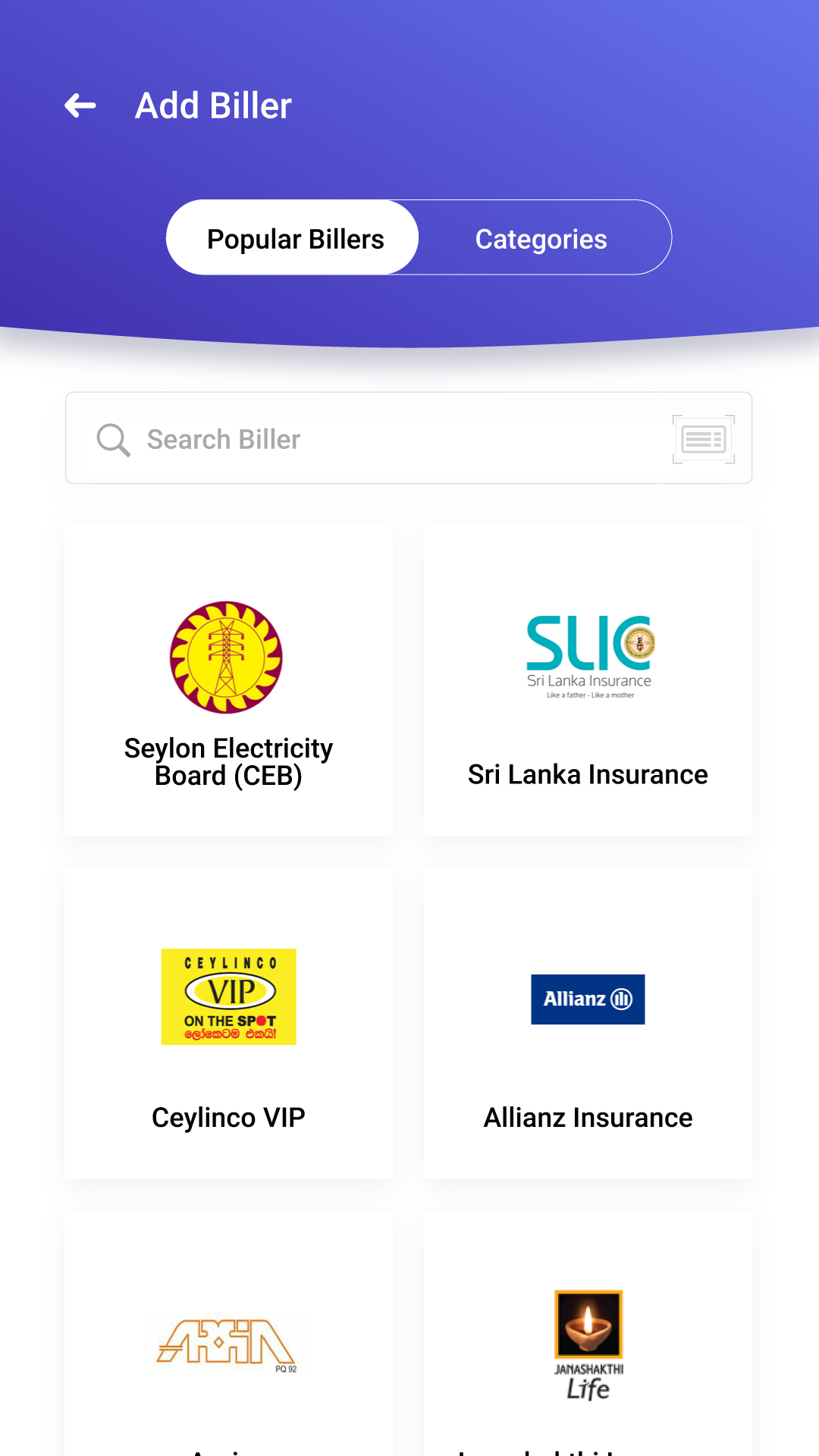Choose Sri Lanka Insurance biller
This screenshot has height=1456, width=819.
[588, 680]
